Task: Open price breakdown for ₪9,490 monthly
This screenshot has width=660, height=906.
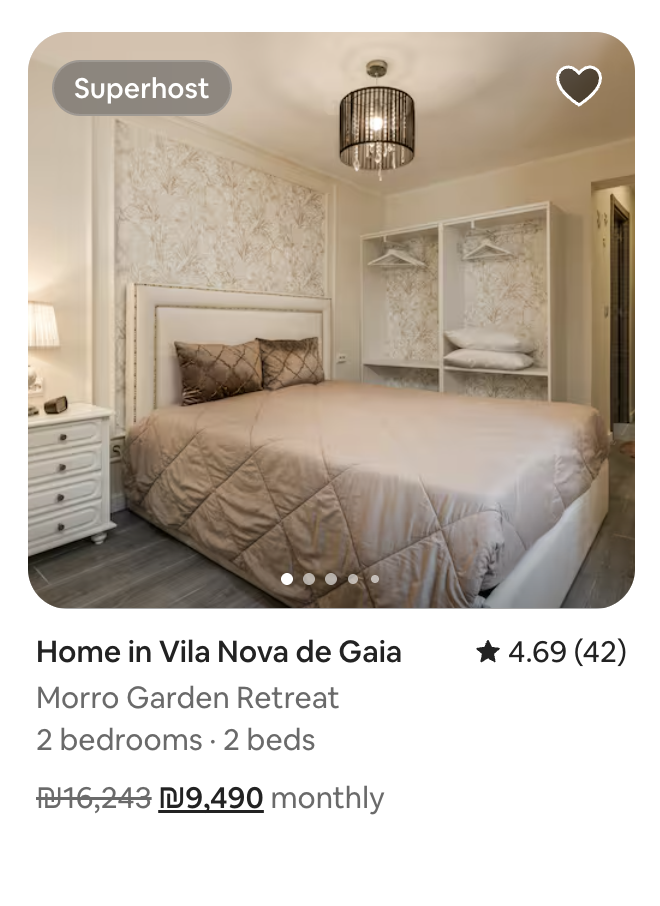Action: pos(211,798)
